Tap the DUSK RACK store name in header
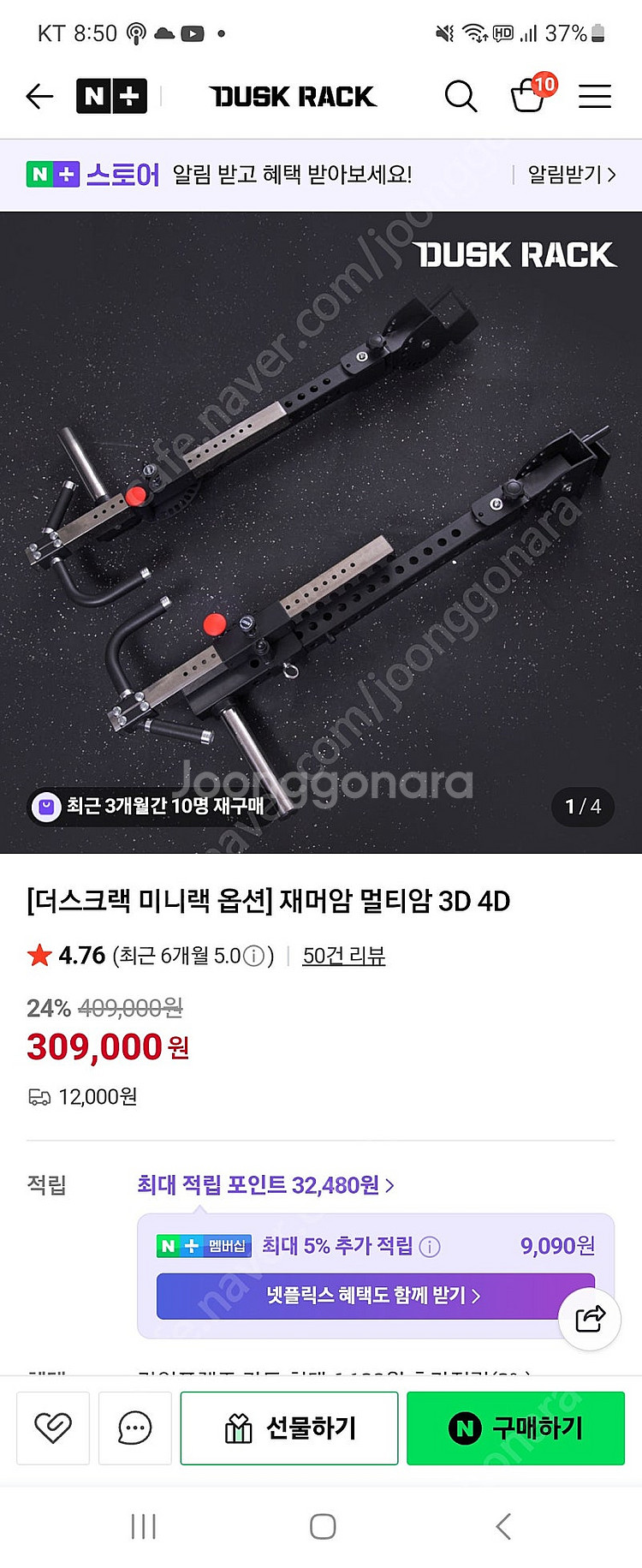This screenshot has height=1568, width=642. 294,96
